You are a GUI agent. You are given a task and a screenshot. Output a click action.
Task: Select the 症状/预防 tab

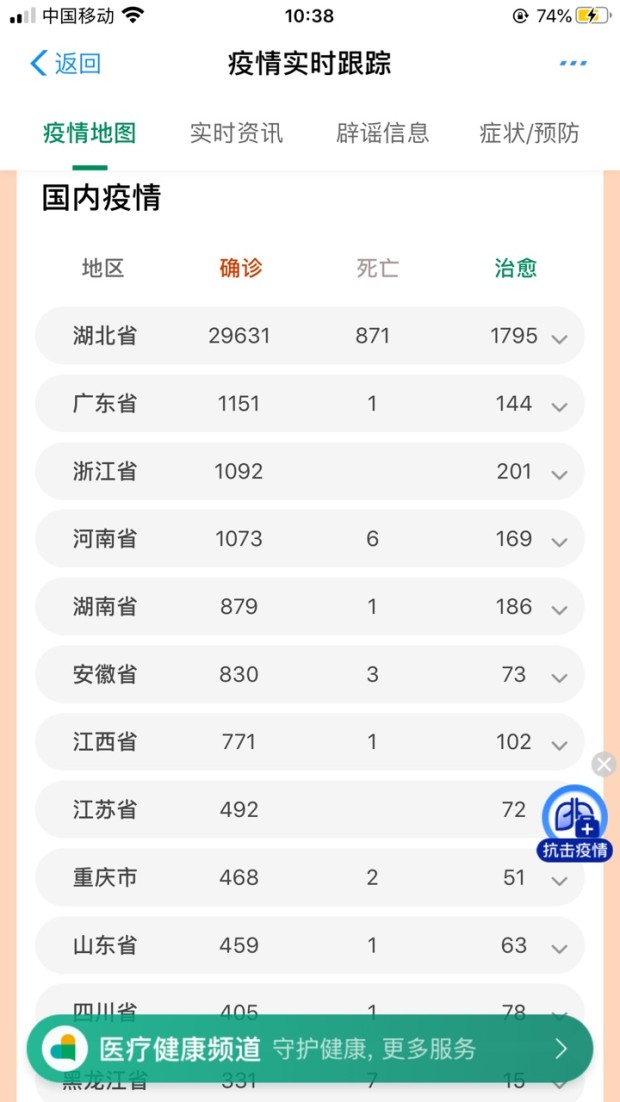(x=529, y=133)
